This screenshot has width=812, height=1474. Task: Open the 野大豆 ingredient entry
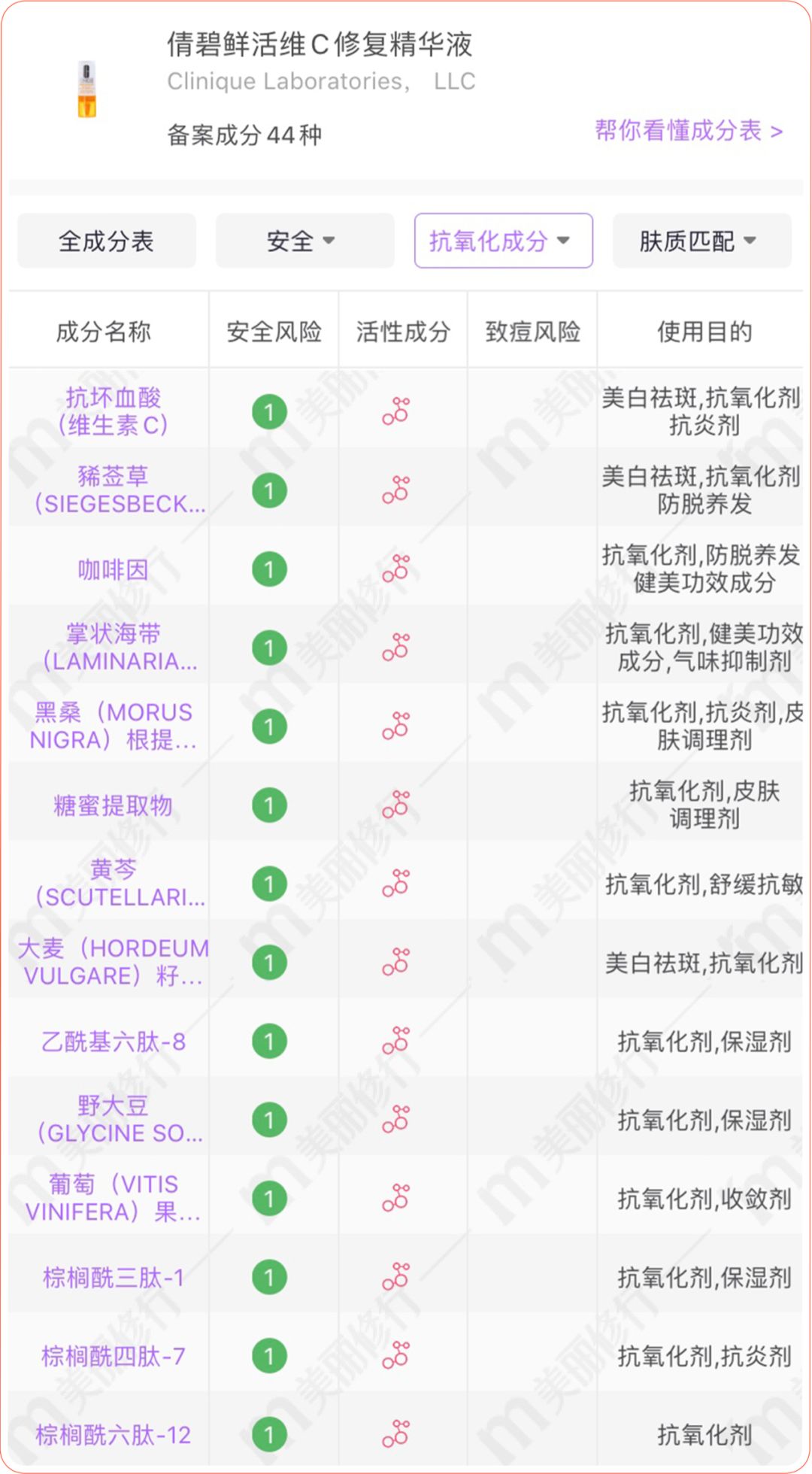113,1120
